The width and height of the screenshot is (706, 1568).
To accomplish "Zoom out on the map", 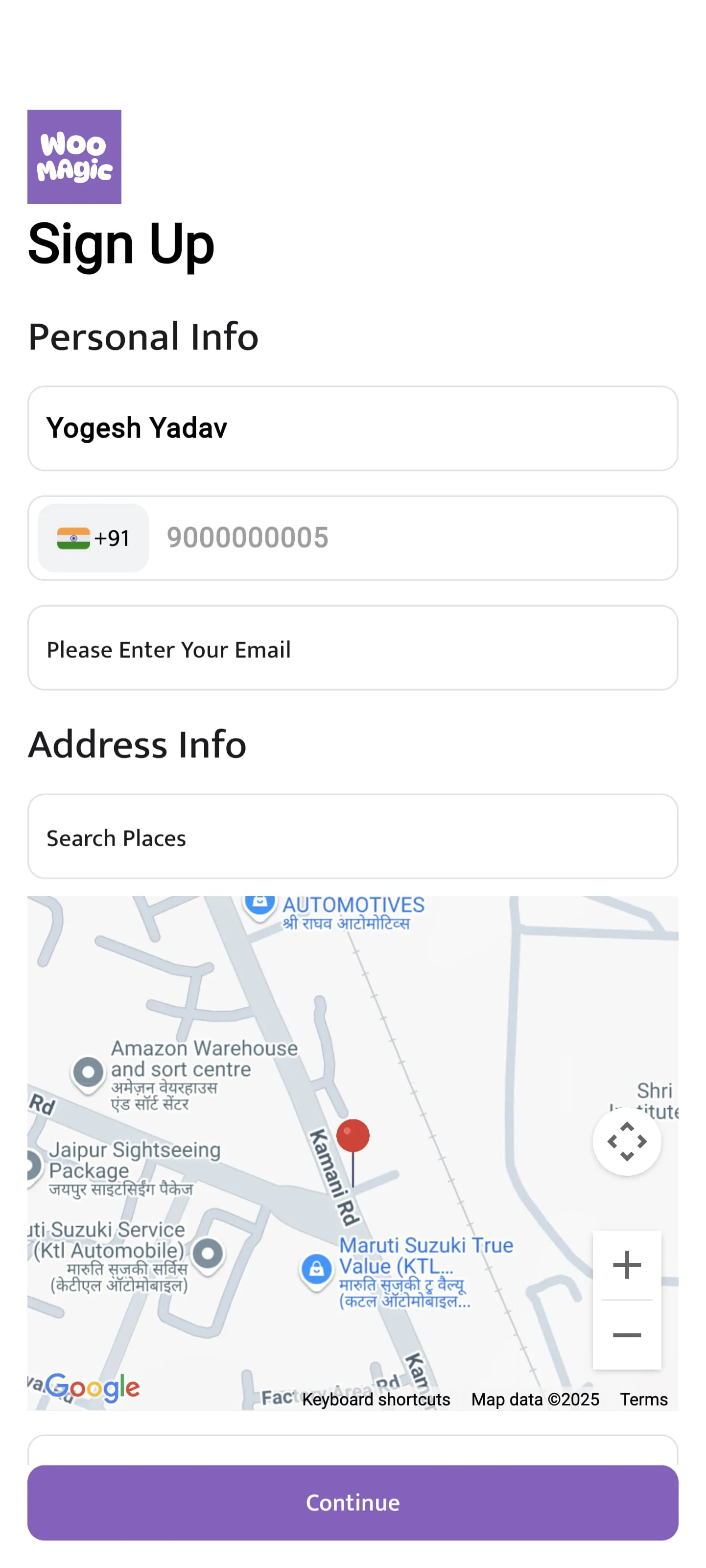I will (x=626, y=1335).
